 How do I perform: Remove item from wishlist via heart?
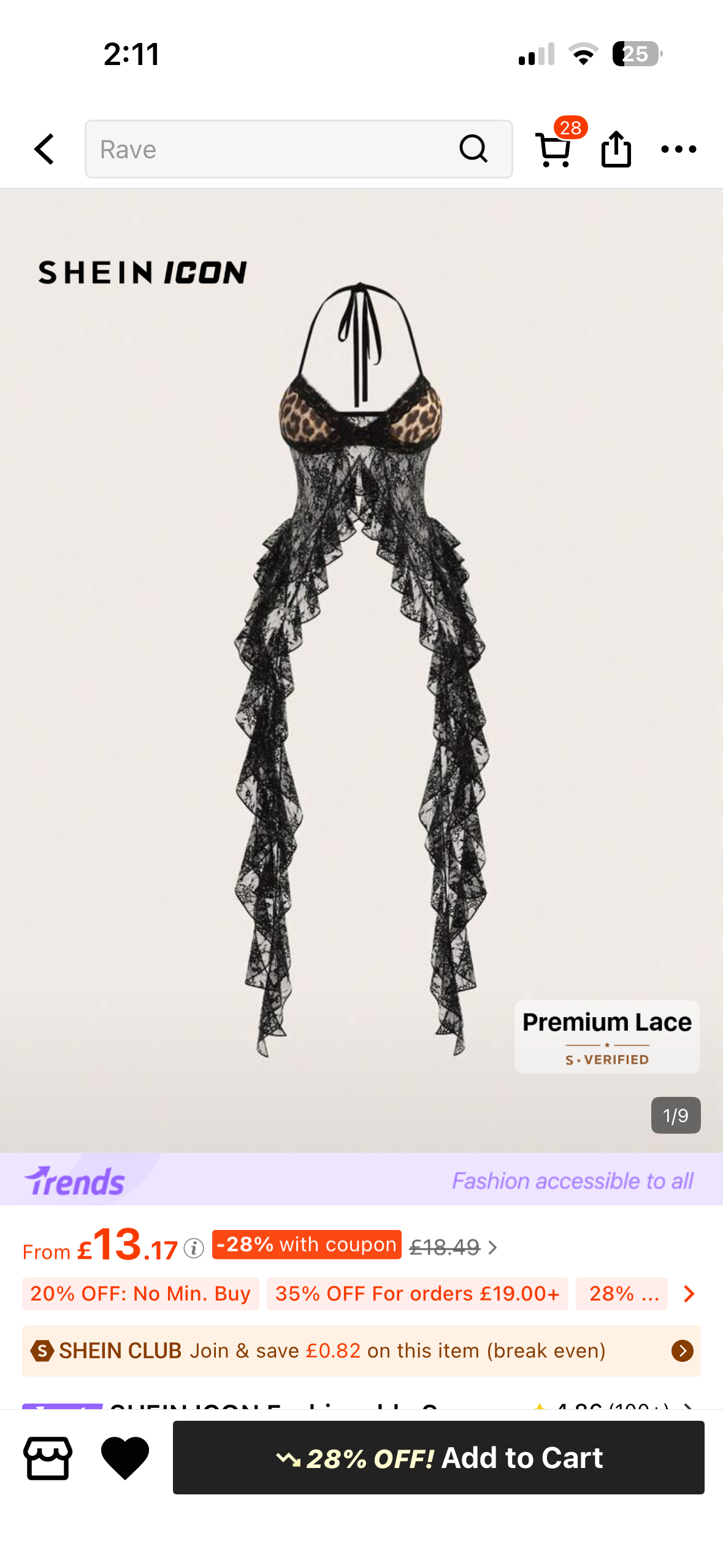[x=125, y=1458]
